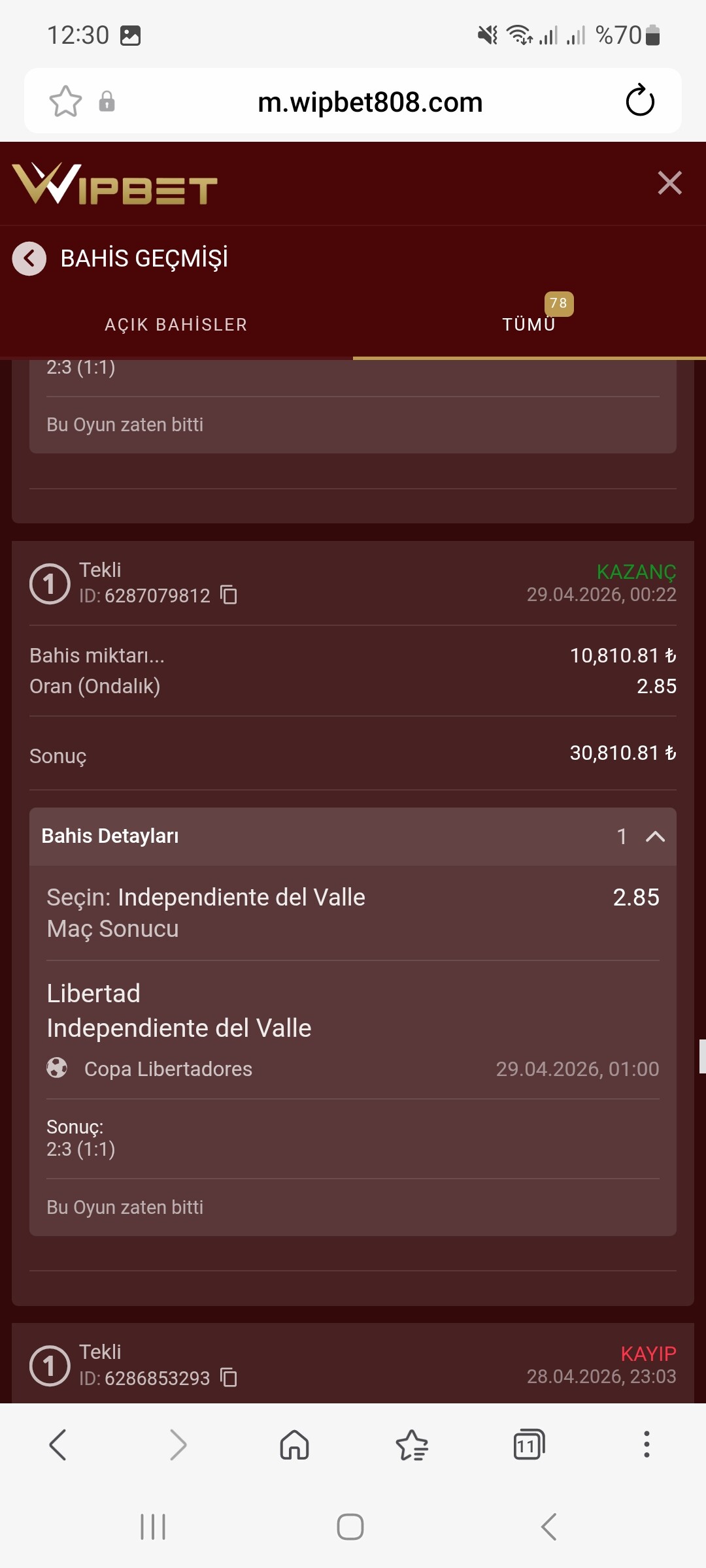The image size is (706, 1568).
Task: Copy bet ID 6287079812
Action: coord(229,595)
